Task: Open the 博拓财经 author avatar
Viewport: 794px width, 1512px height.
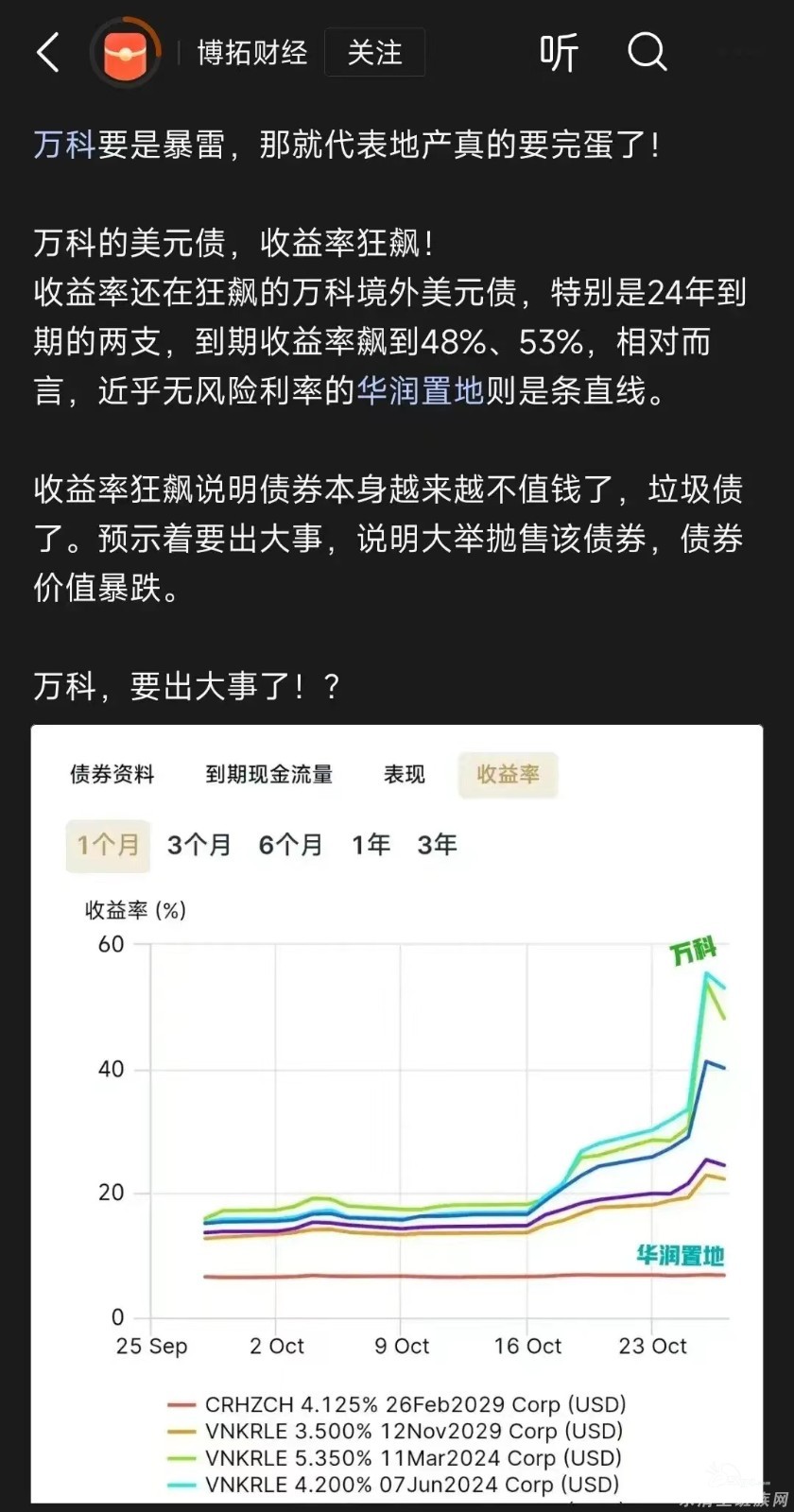Action: tap(125, 53)
